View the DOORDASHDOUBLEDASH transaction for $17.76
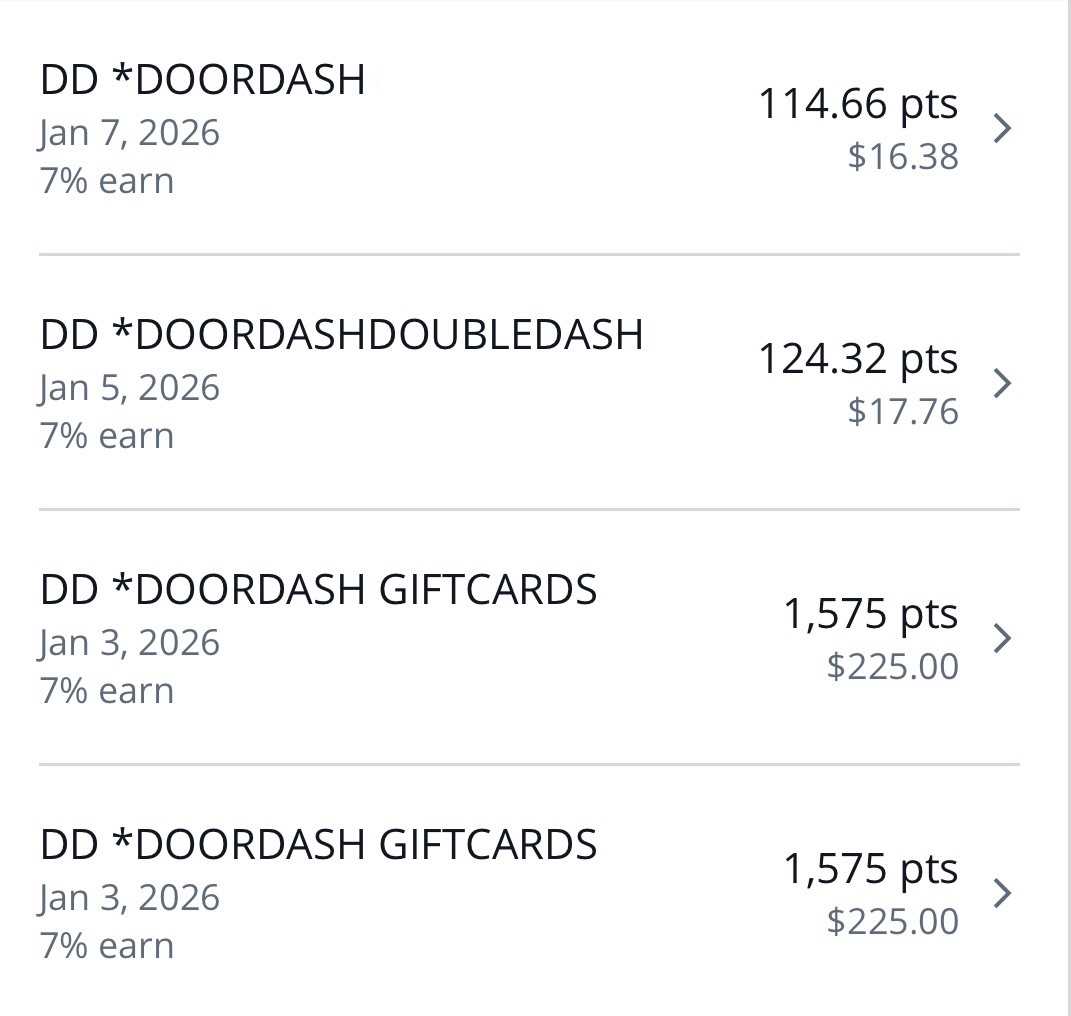Screen dimensions: 1071x1016 coord(528,385)
